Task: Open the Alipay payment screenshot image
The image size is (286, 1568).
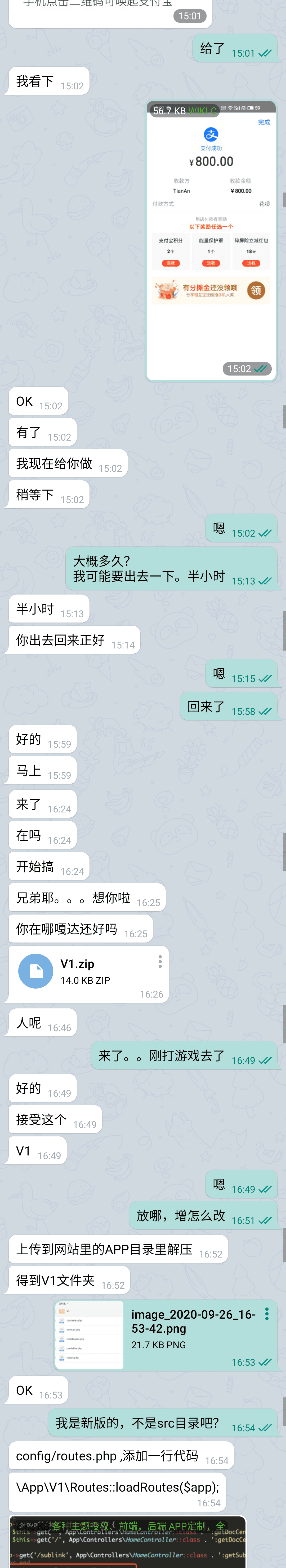Action: [x=211, y=244]
